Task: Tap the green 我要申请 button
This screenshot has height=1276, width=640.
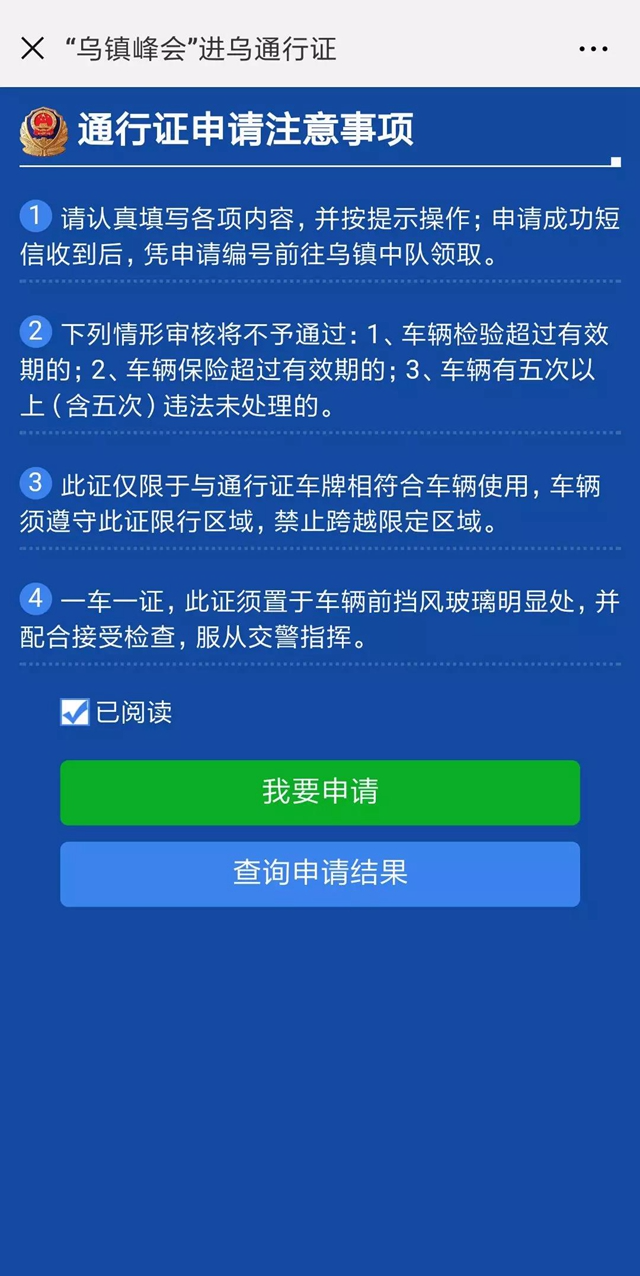Action: click(320, 792)
